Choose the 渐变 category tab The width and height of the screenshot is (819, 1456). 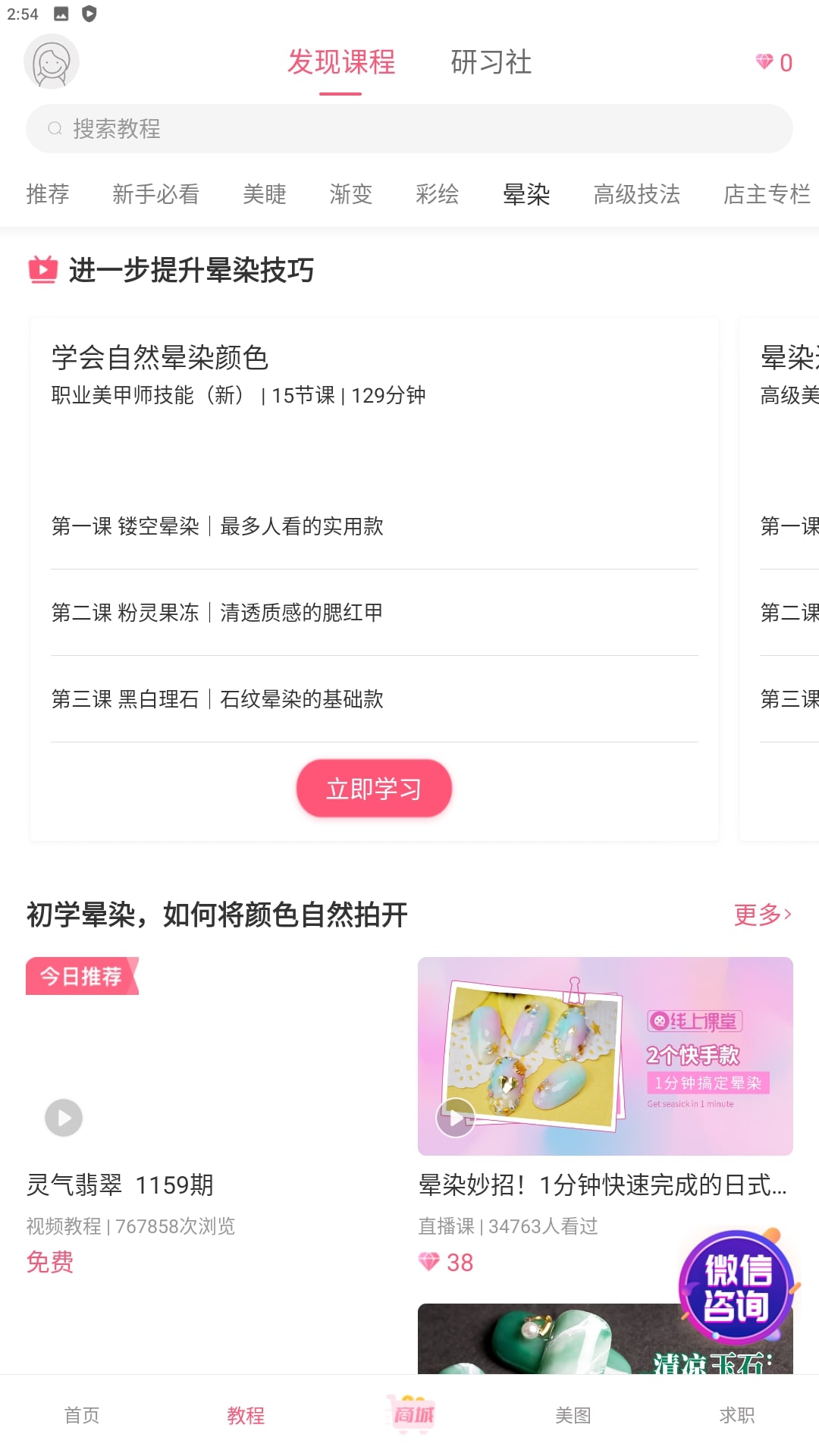pos(350,194)
